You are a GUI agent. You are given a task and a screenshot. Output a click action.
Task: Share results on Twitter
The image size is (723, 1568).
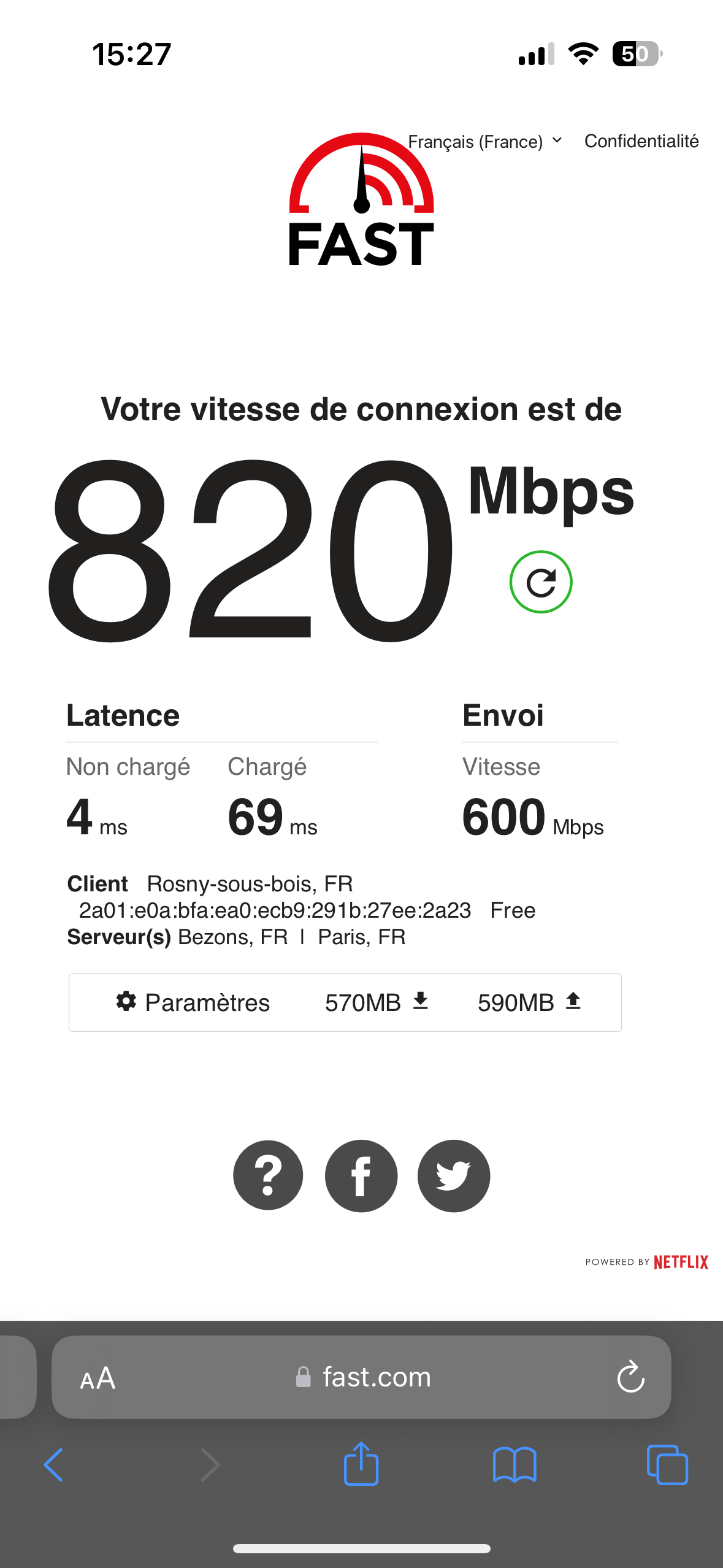(454, 1175)
